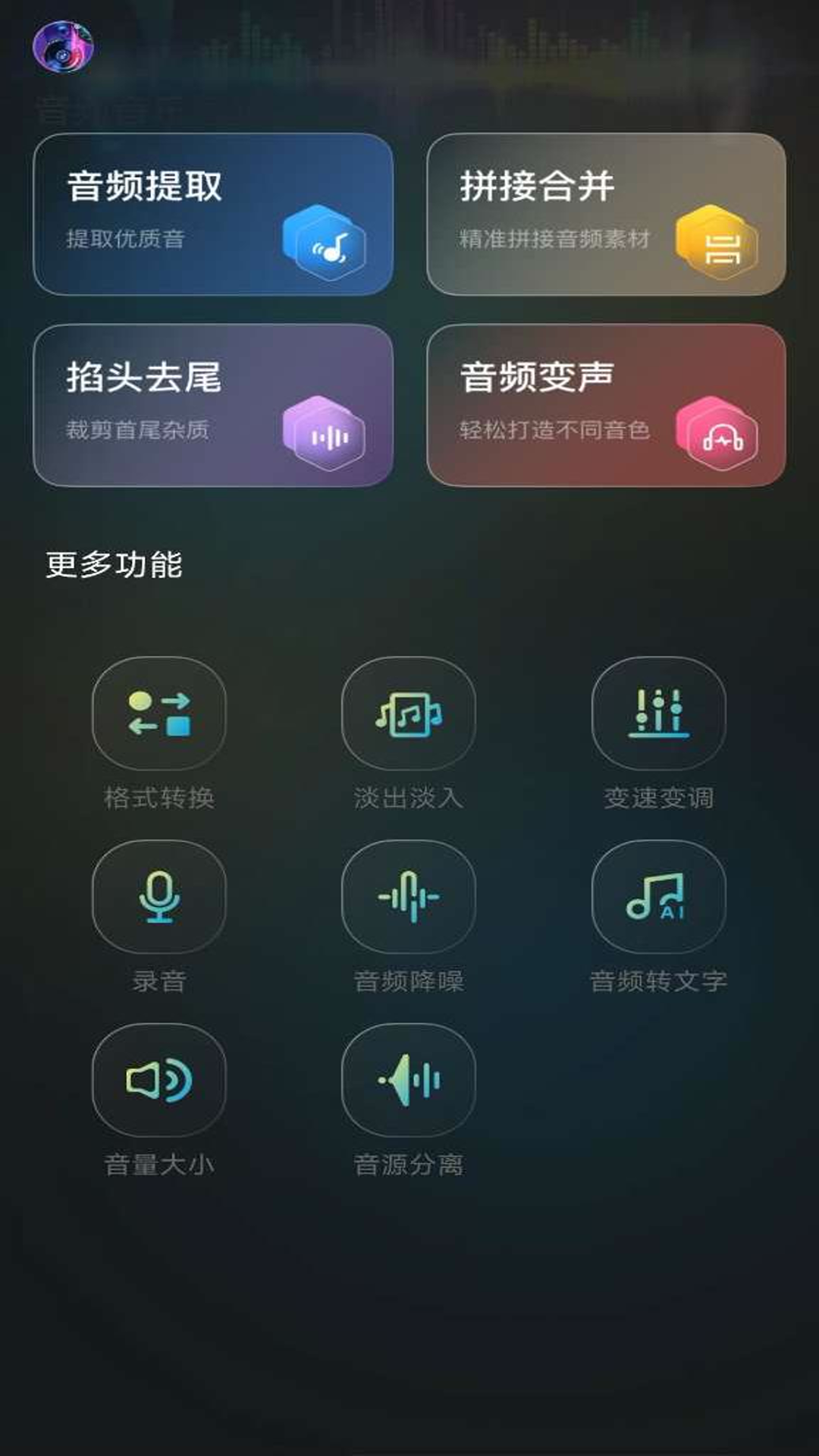
Task: Open the 音频提取 card
Action: (213, 214)
